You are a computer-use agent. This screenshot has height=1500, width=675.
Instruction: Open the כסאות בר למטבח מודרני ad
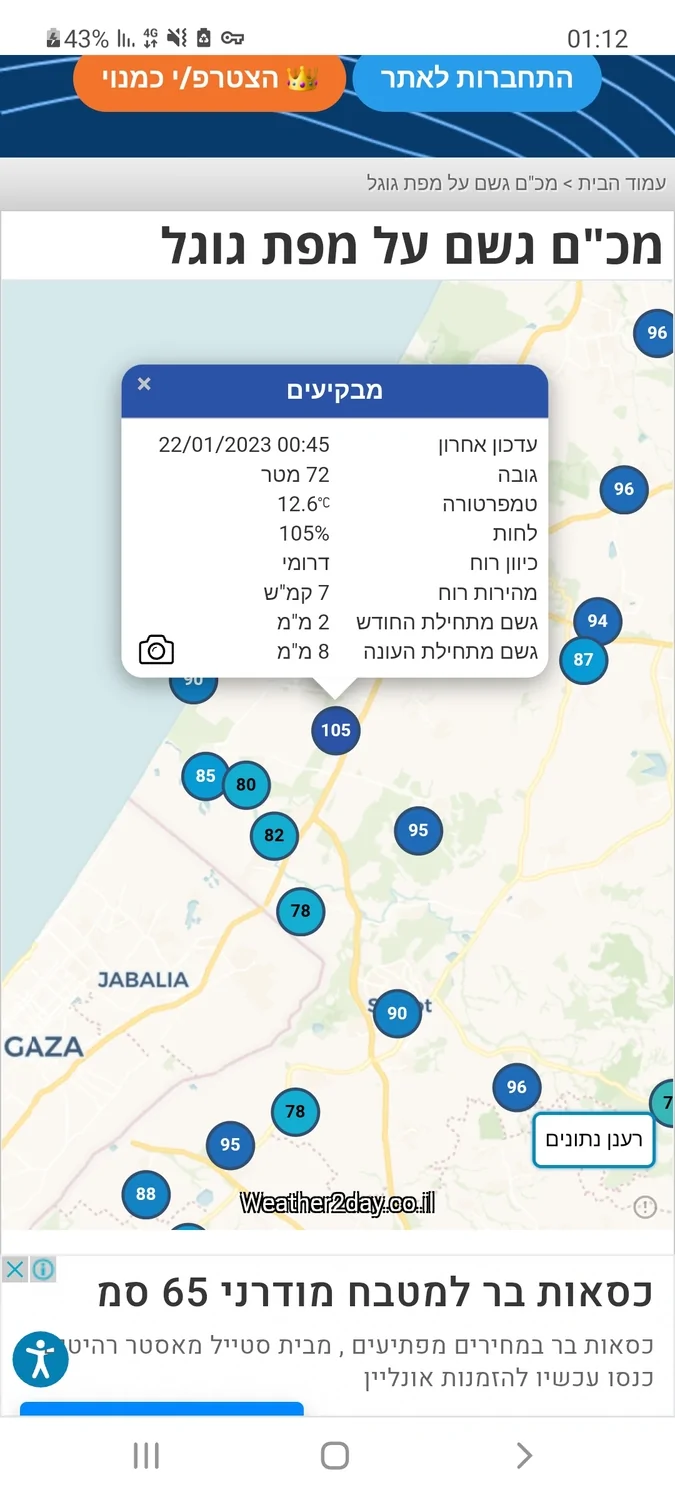click(x=375, y=1294)
